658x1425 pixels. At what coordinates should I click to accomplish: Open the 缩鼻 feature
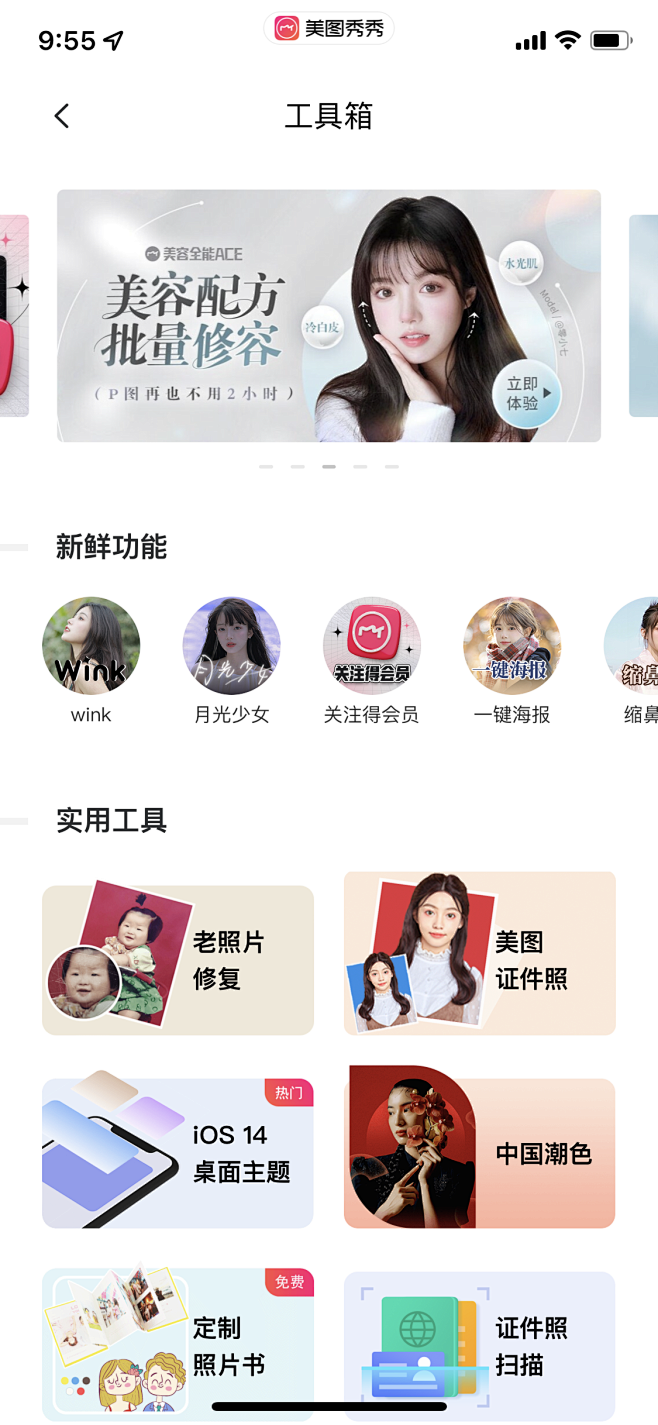[632, 661]
